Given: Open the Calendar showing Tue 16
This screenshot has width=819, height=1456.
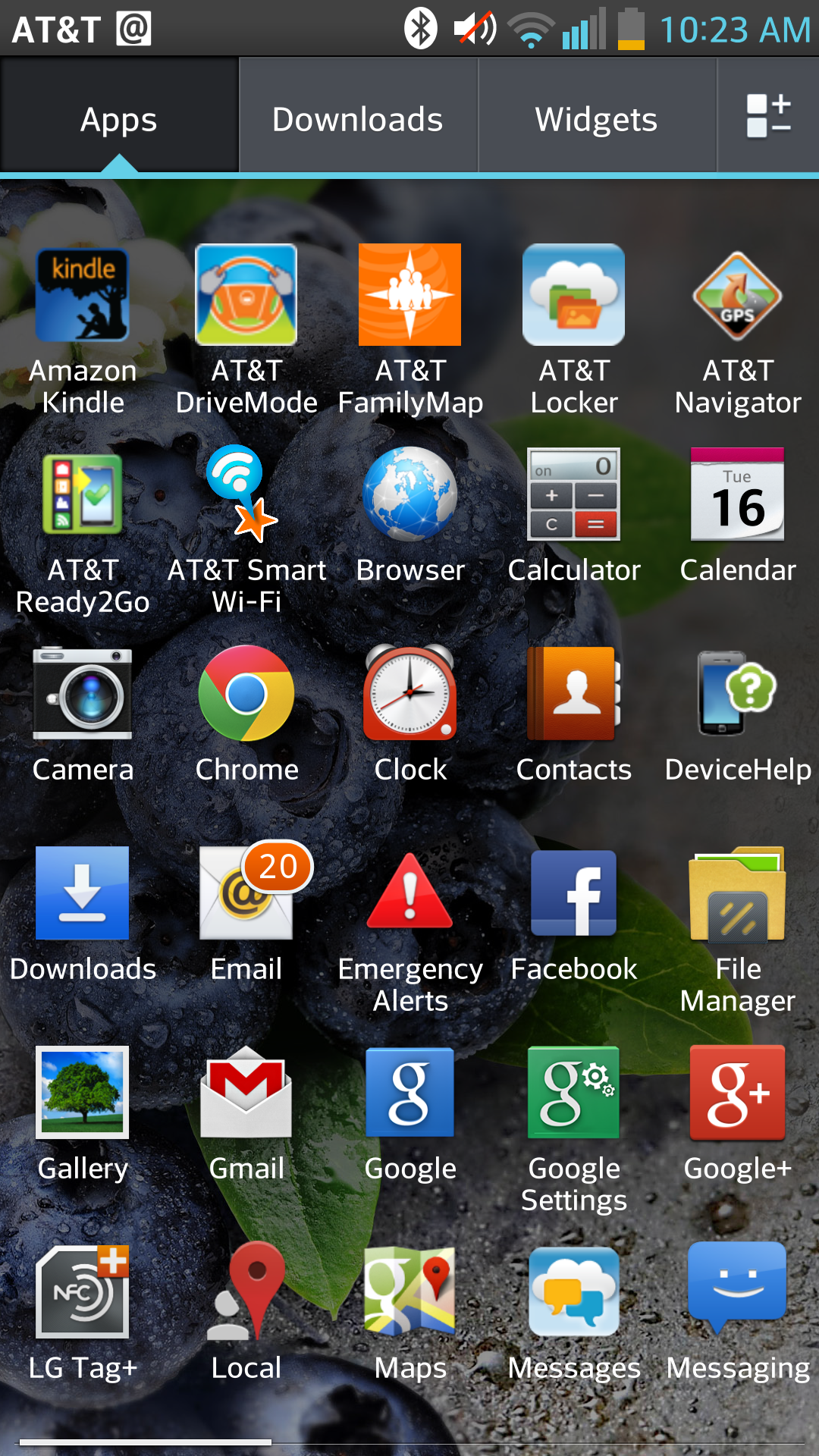Looking at the screenshot, I should 736,494.
